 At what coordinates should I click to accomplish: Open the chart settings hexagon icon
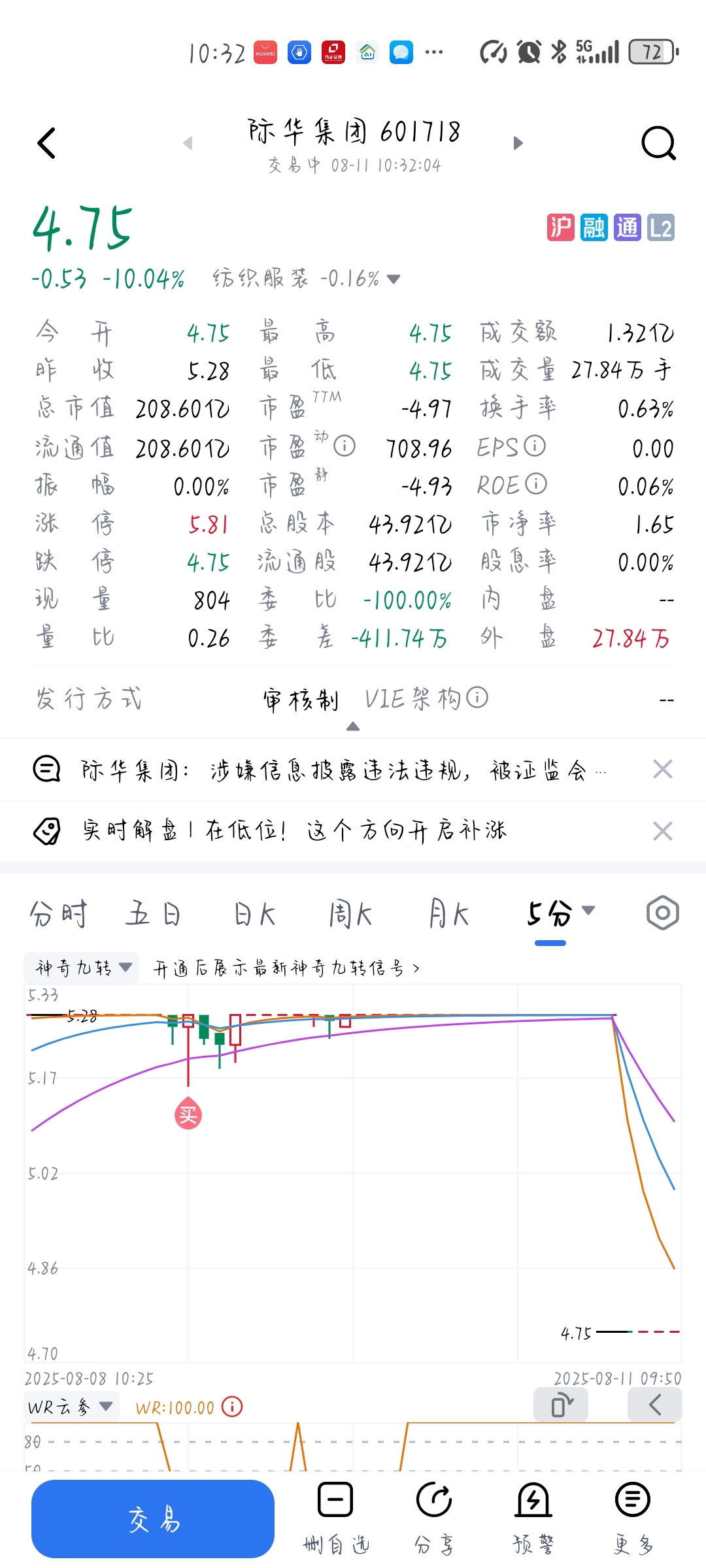663,913
